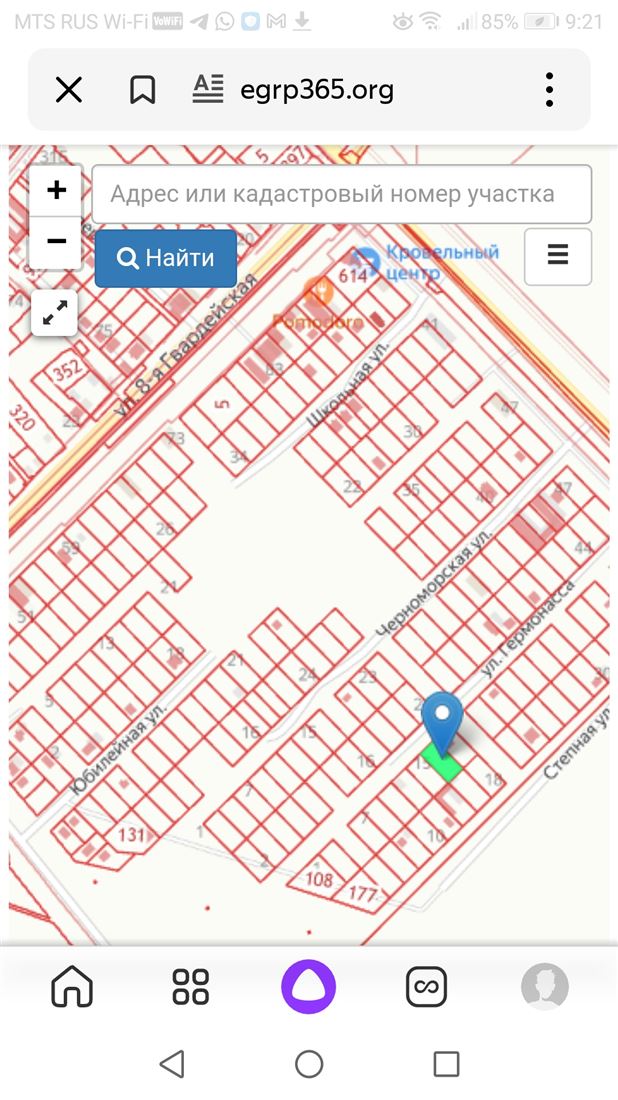Image resolution: width=618 pixels, height=1100 pixels.
Task: Launch the Alice voice assistant
Action: 308,987
